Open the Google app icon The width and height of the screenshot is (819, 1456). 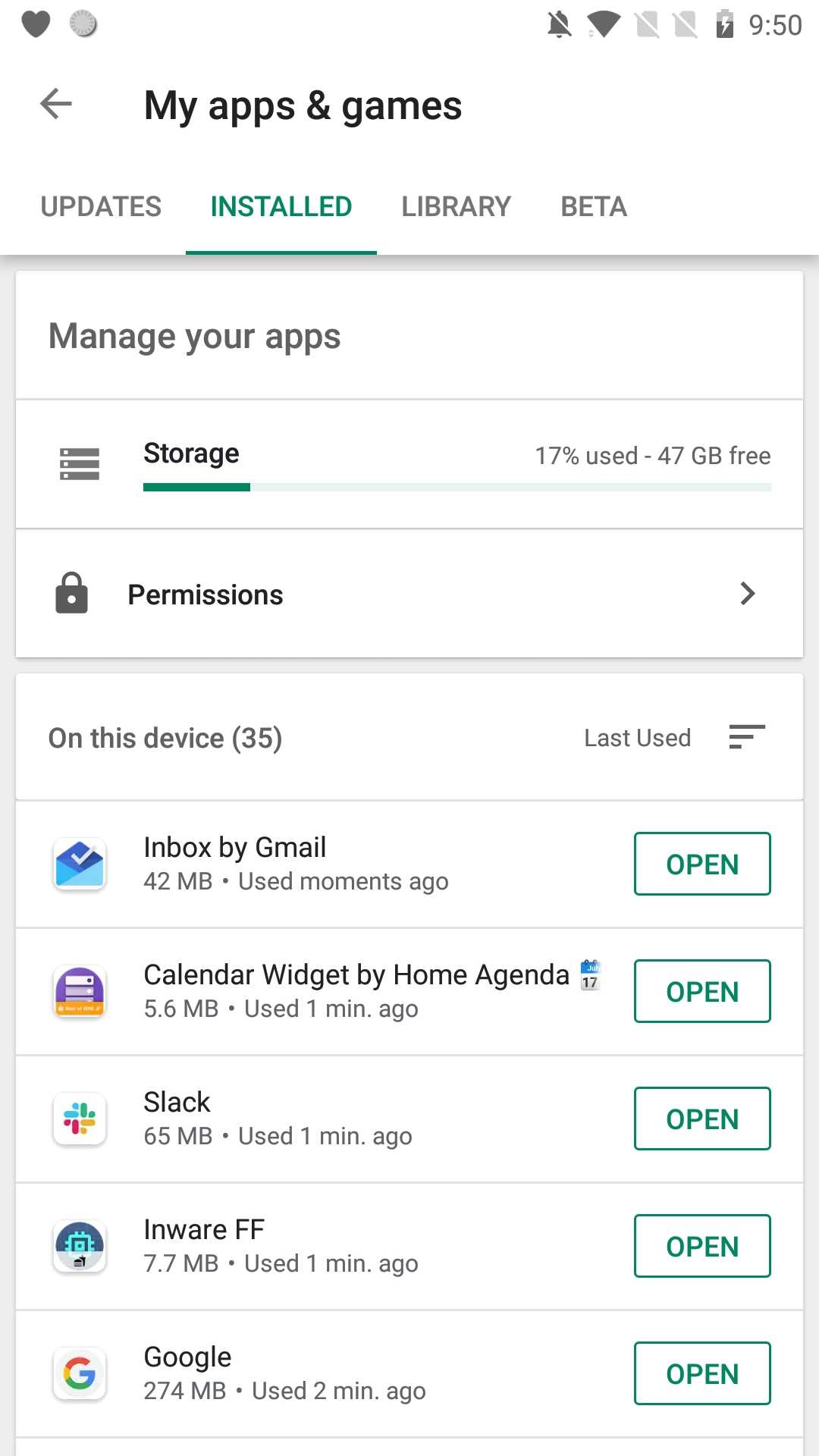pyautogui.click(x=79, y=1373)
